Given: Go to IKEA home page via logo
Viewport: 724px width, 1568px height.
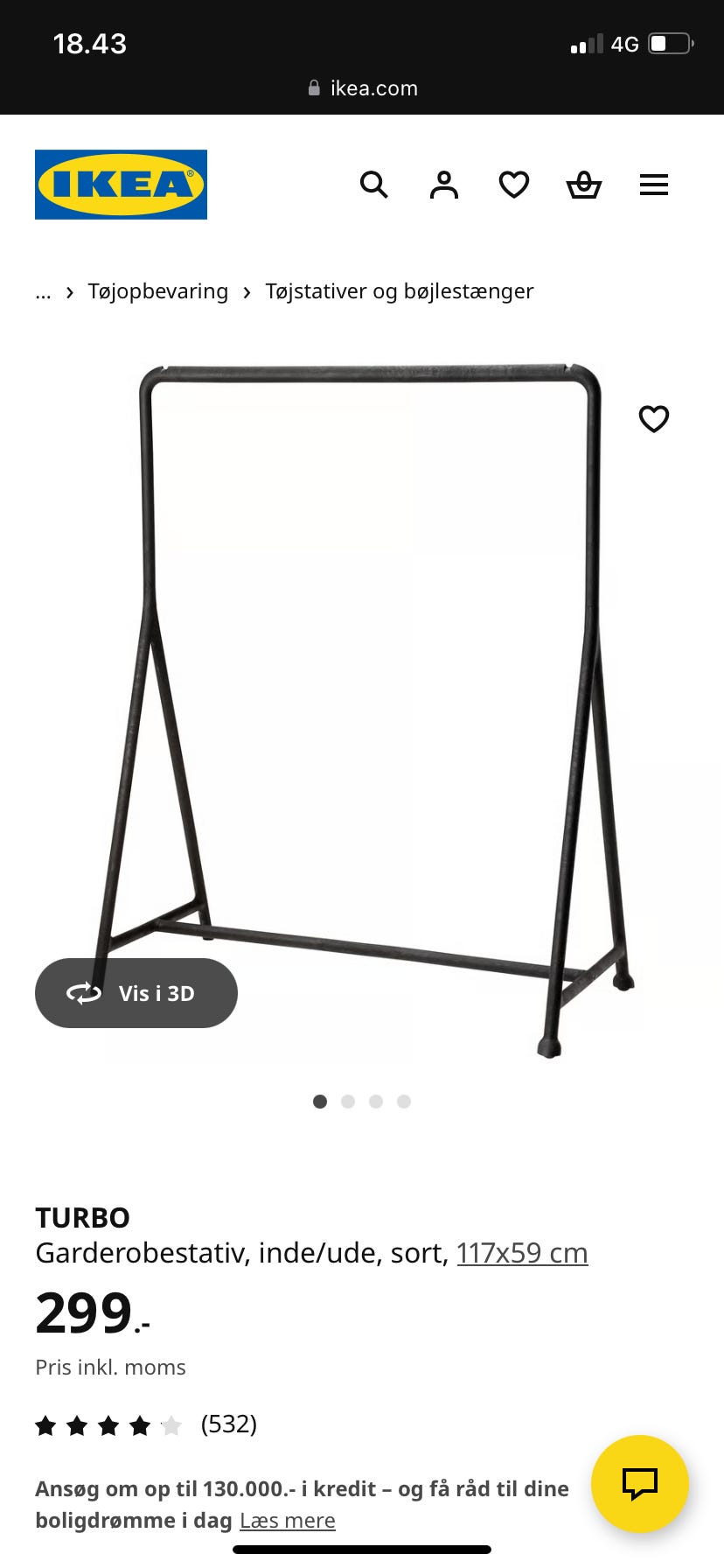Looking at the screenshot, I should (121, 185).
